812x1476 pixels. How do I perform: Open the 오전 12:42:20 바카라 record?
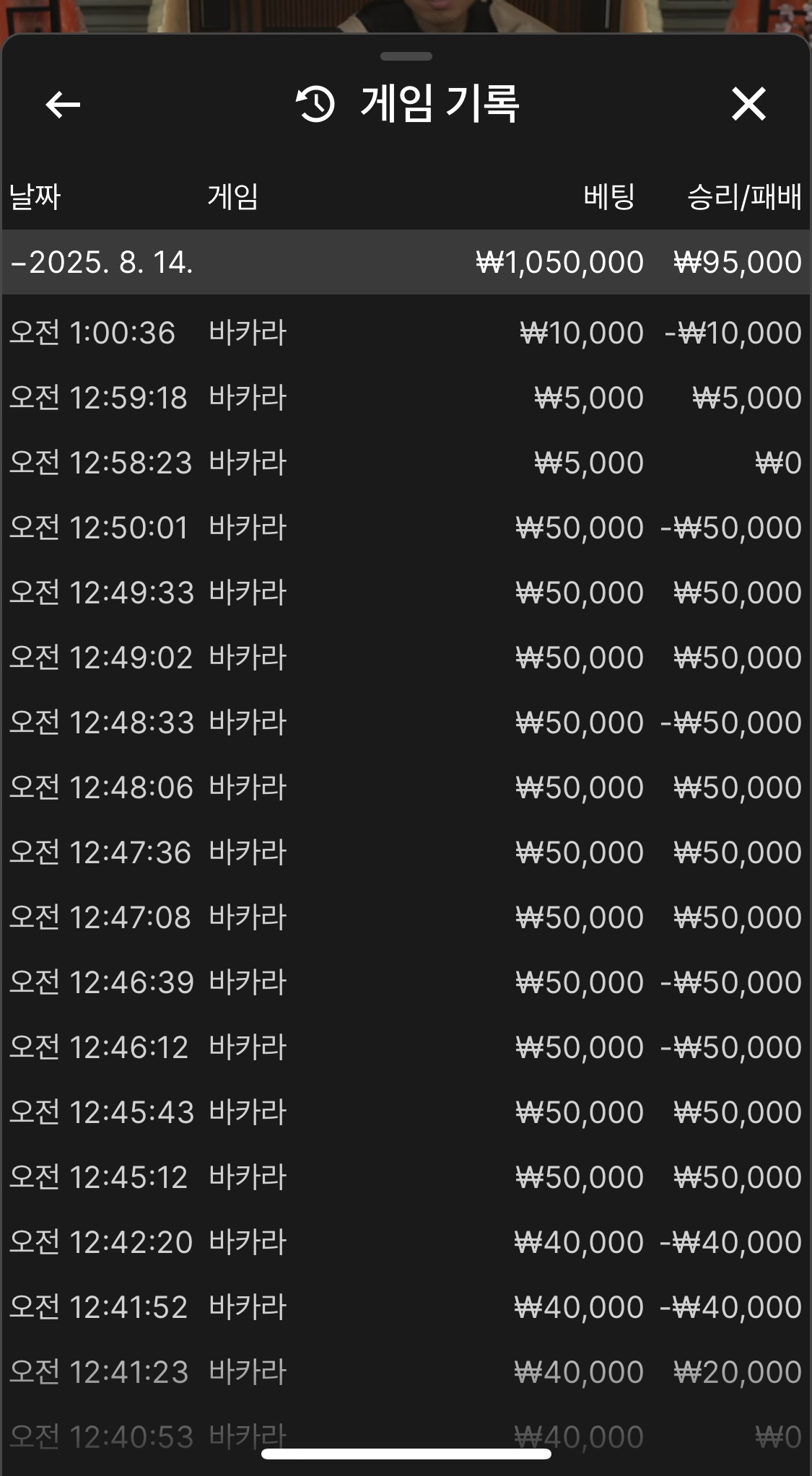click(406, 1242)
